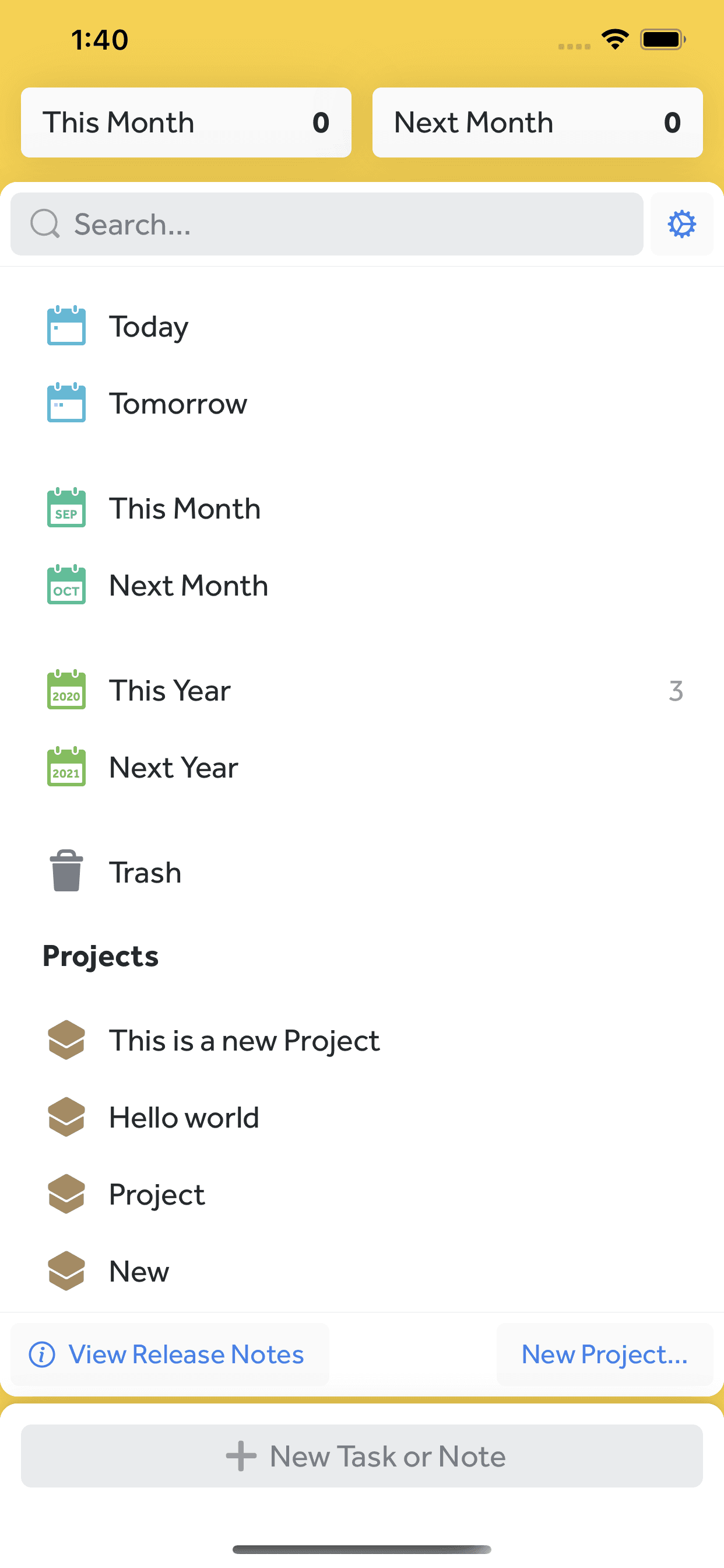This screenshot has width=724, height=1568.
Task: Open the Hello world project
Action: [x=362, y=1117]
